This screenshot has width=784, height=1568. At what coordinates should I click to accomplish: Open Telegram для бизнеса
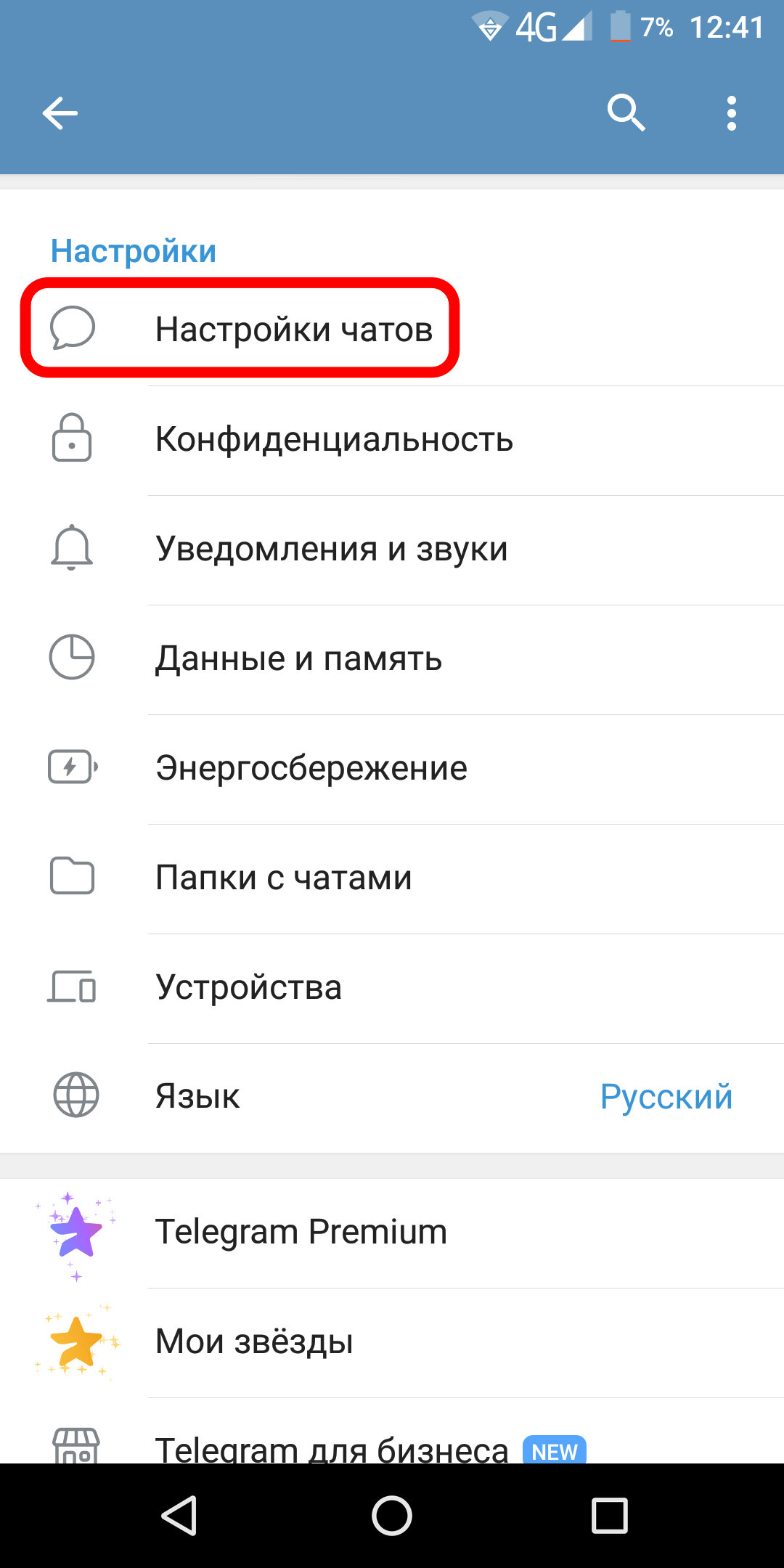392,1431
